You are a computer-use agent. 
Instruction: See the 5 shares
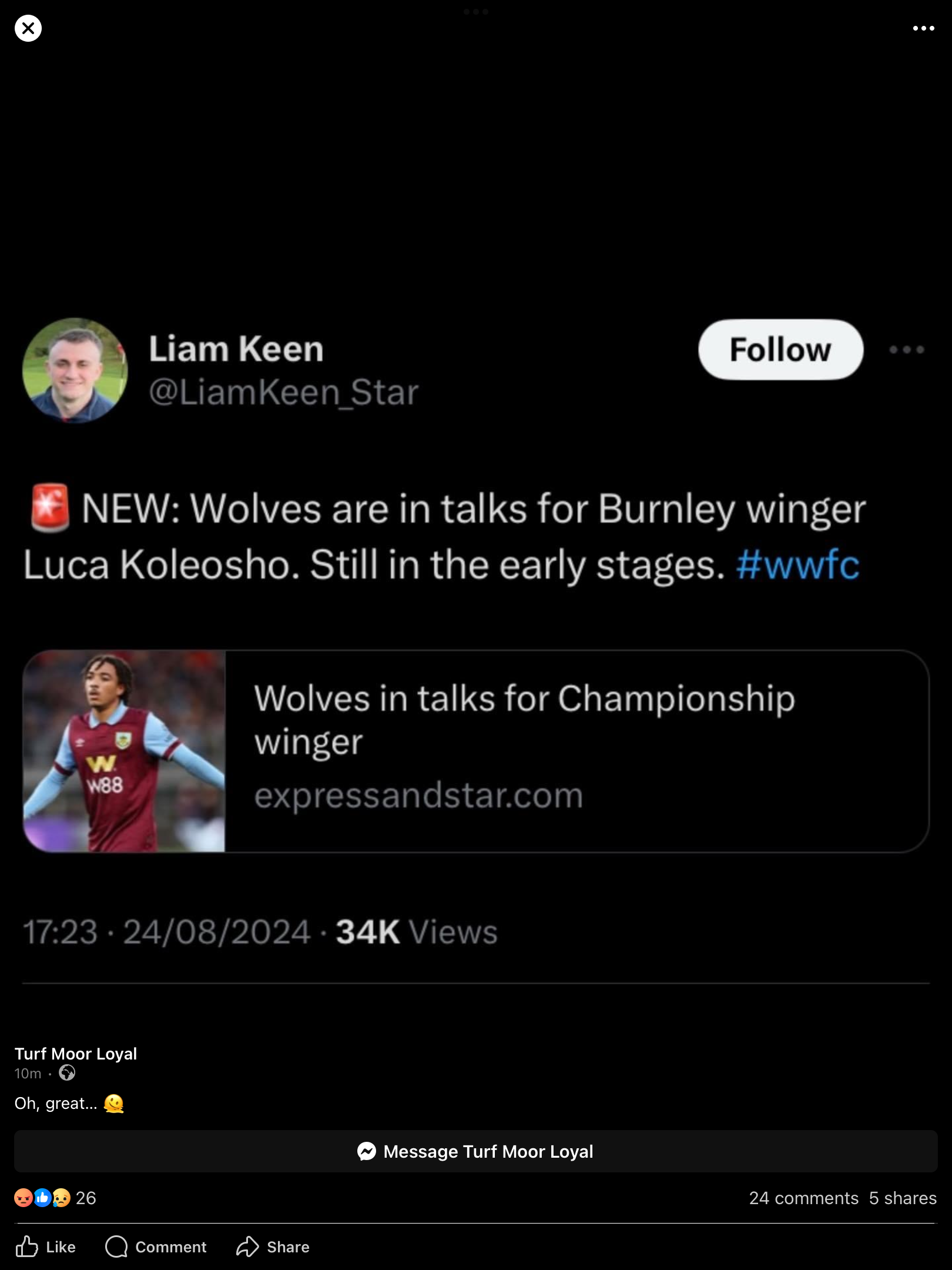(x=903, y=1198)
